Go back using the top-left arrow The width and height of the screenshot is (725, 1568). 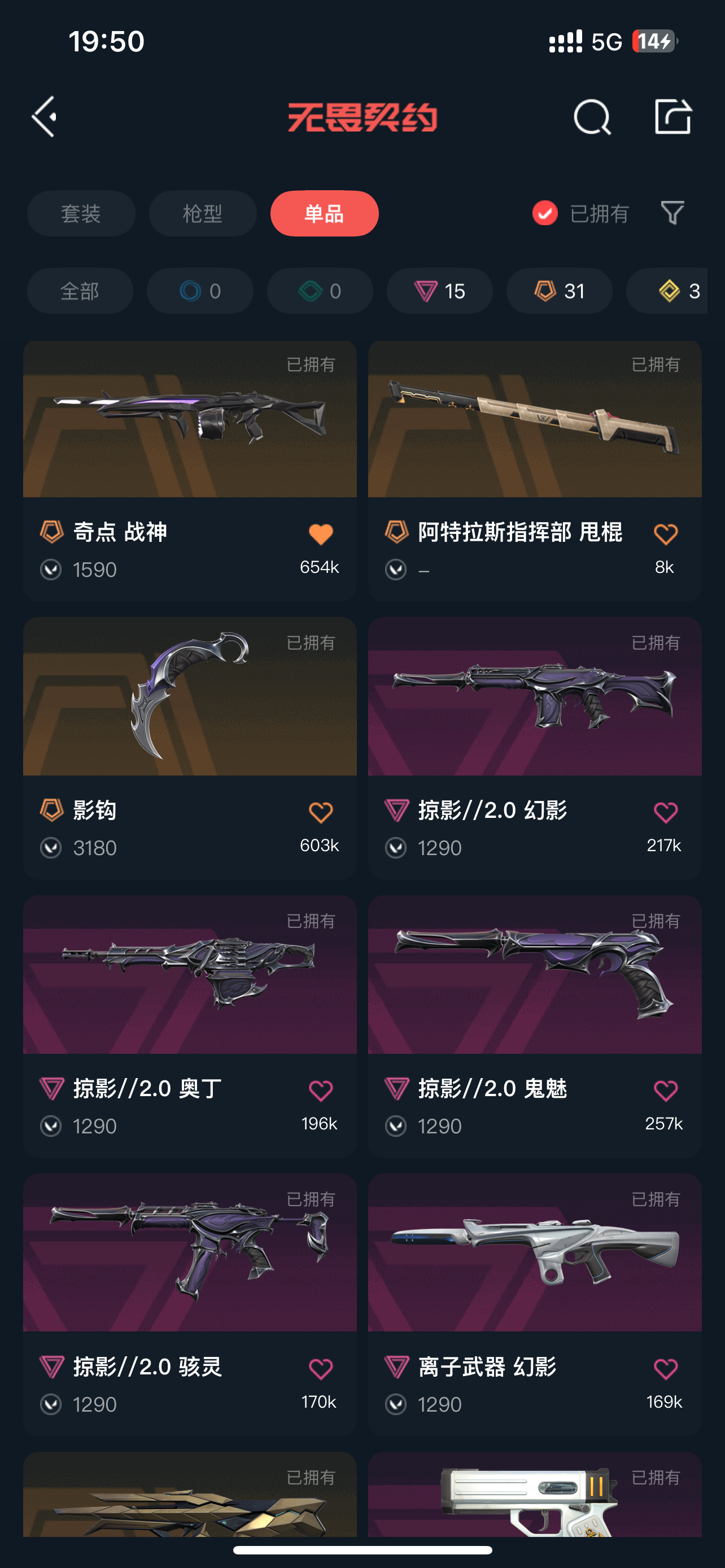(45, 116)
